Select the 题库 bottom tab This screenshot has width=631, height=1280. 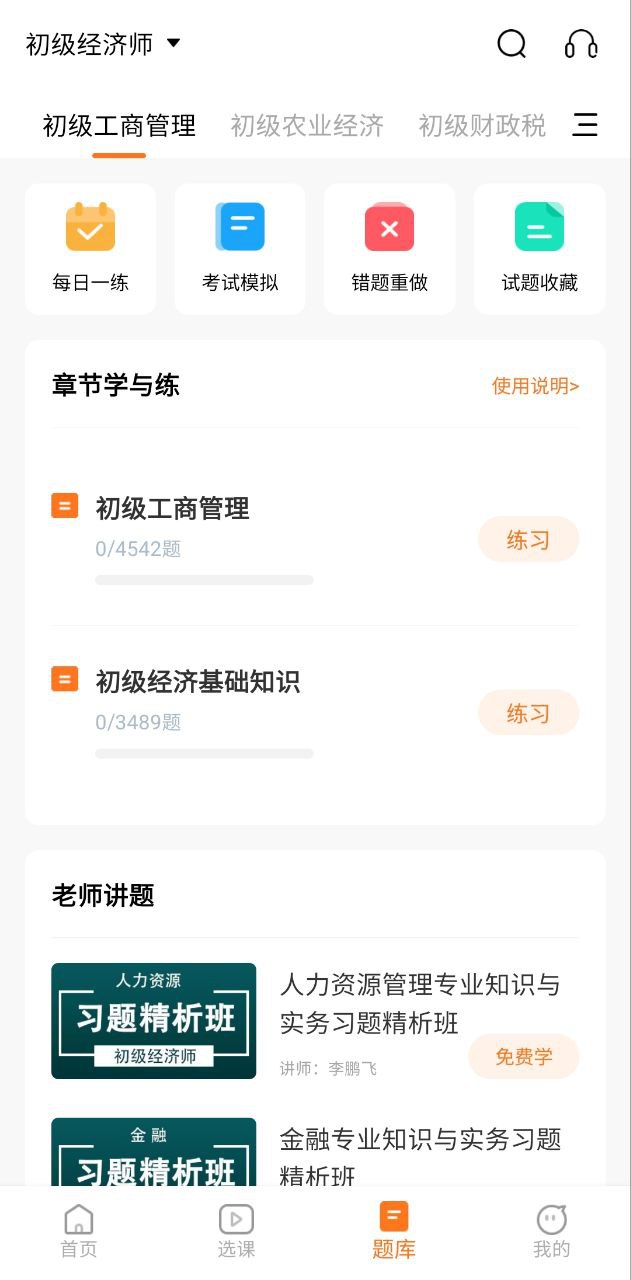coord(394,1231)
